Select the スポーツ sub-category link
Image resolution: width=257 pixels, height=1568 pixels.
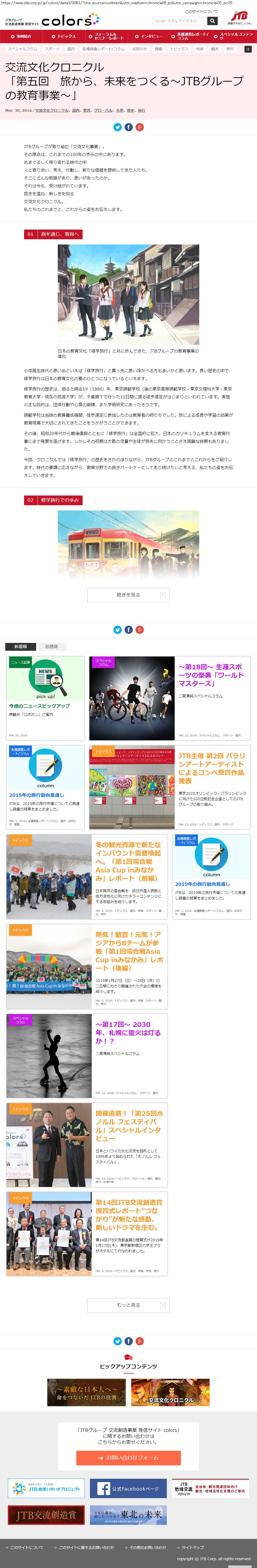[52, 49]
